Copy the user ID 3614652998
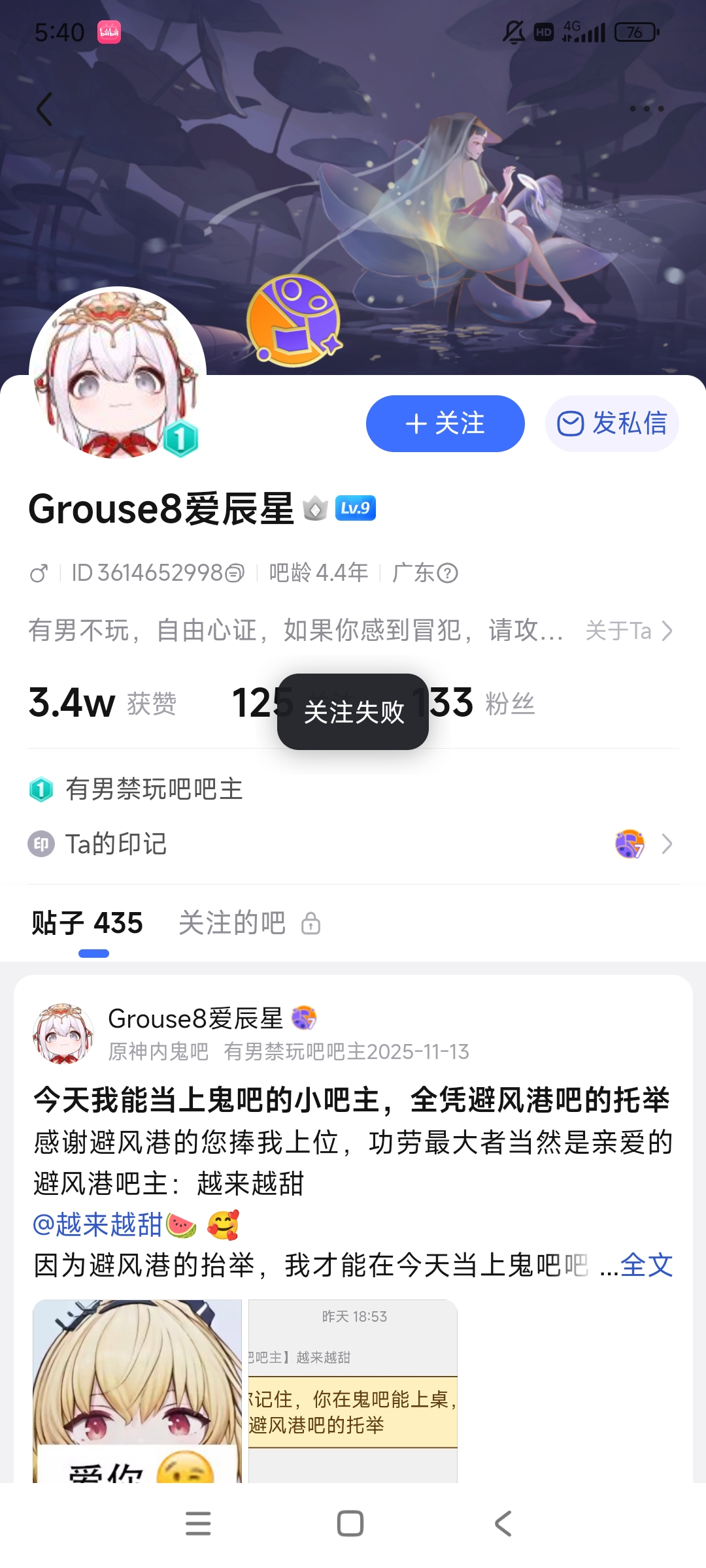Viewport: 706px width, 1568px height. tap(235, 574)
